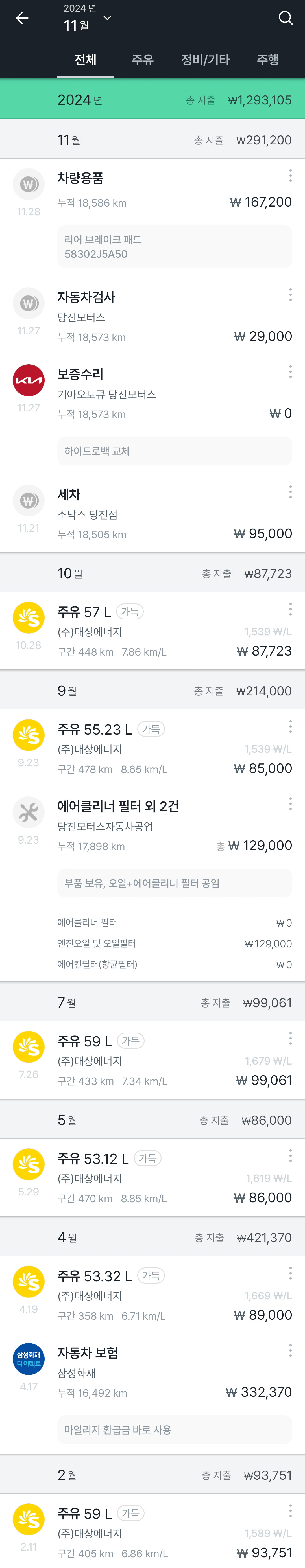305x1568 pixels.
Task: Open the 자동차검사 record from 당진모터스
Action: point(152,317)
